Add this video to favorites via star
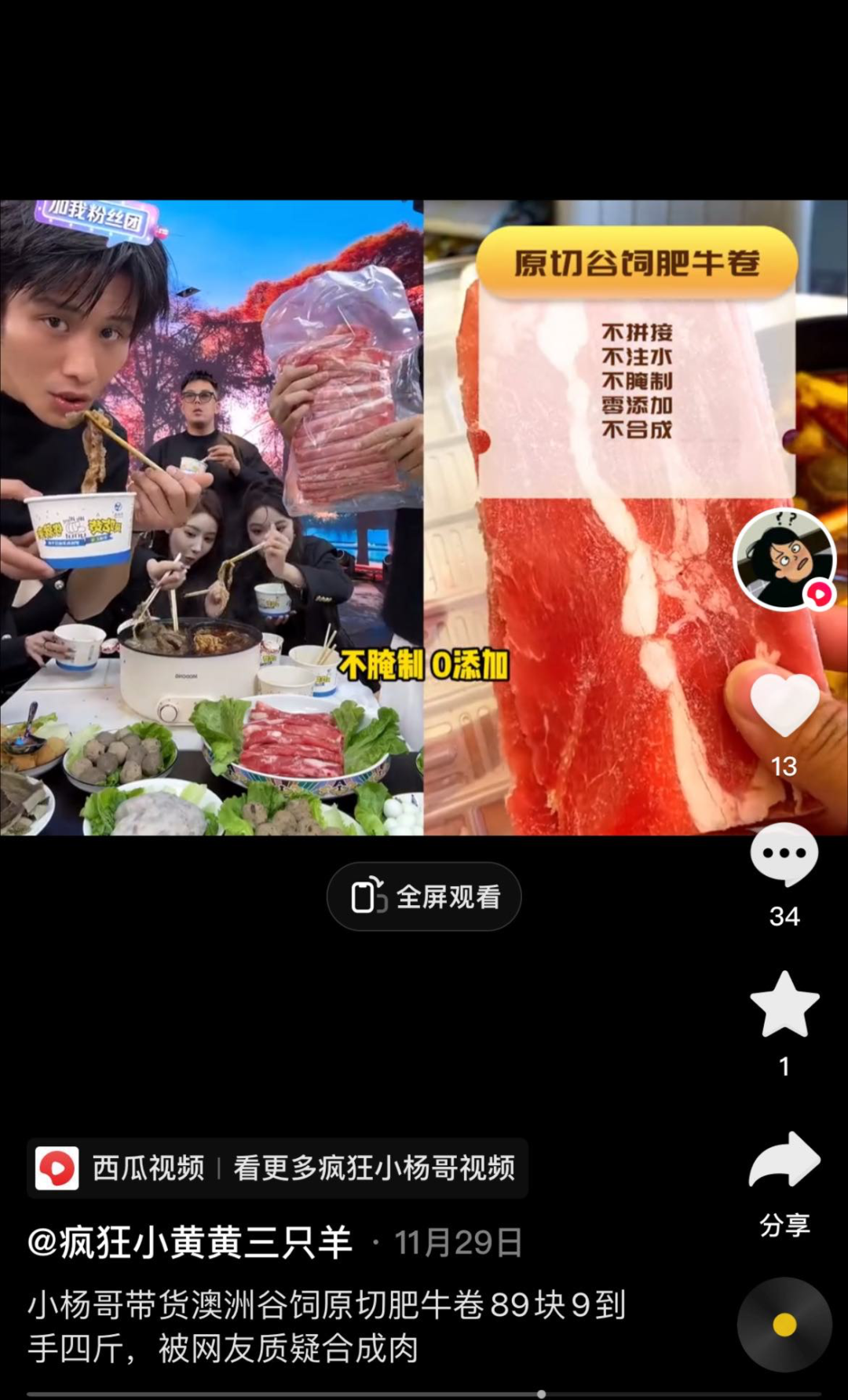This screenshot has width=848, height=1400. point(784,1005)
